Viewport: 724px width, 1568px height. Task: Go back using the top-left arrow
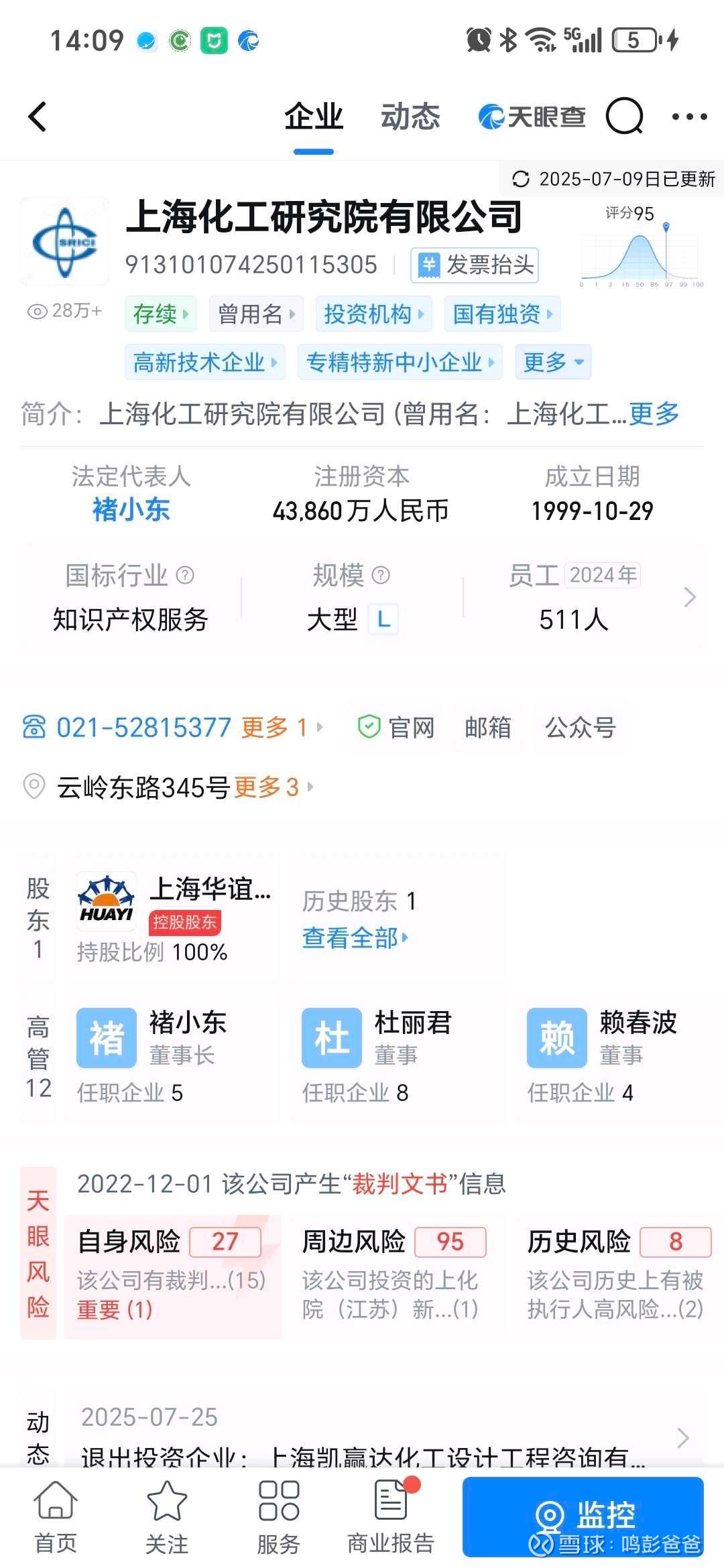[x=38, y=117]
